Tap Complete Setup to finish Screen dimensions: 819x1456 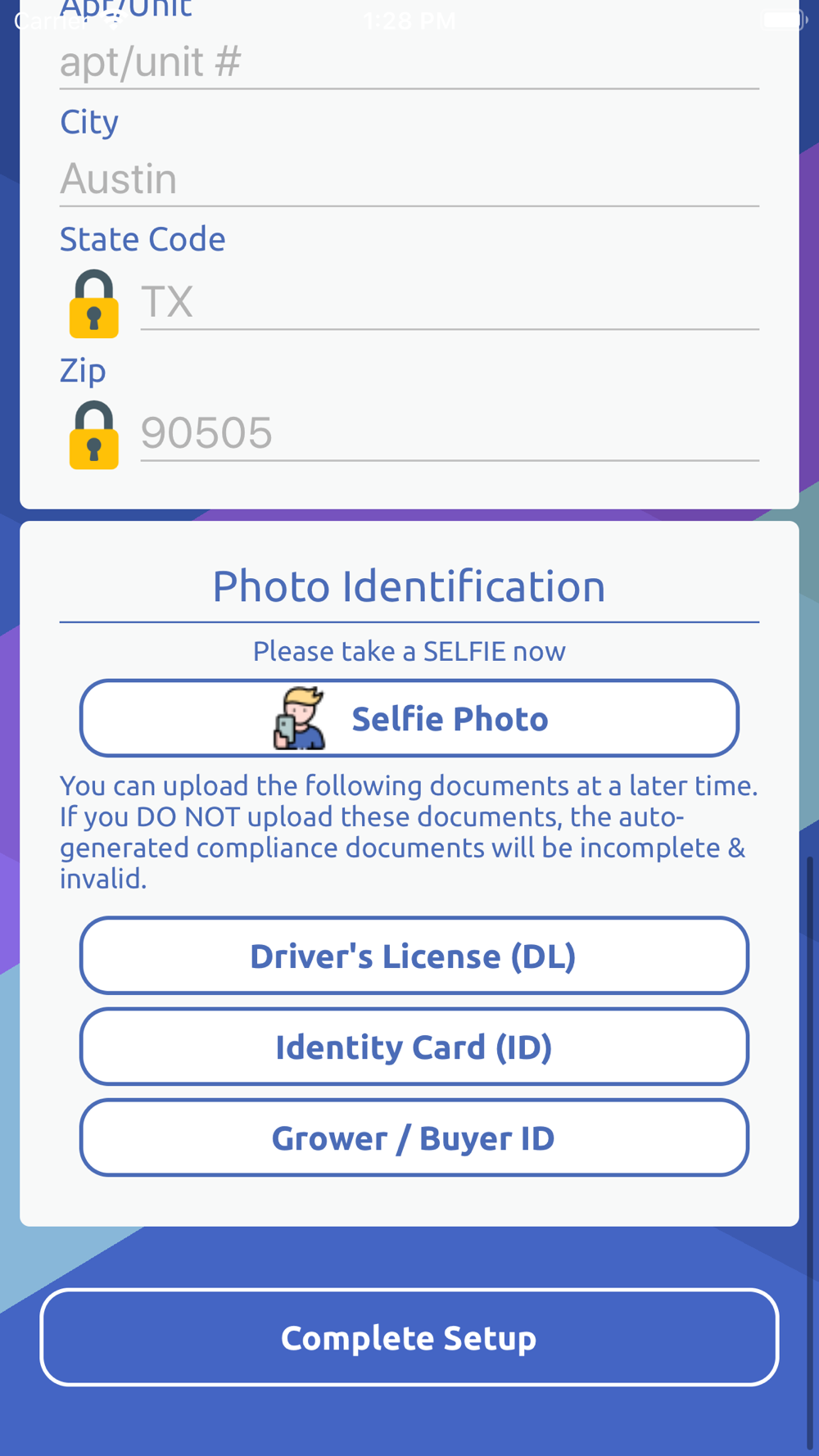(x=409, y=1337)
